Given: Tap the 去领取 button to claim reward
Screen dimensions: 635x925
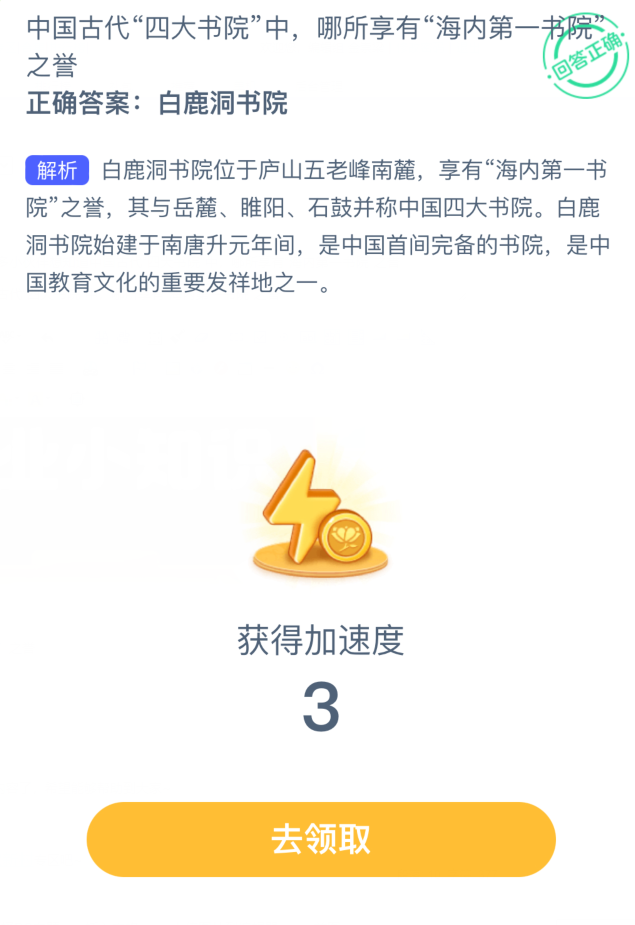Looking at the screenshot, I should [320, 839].
